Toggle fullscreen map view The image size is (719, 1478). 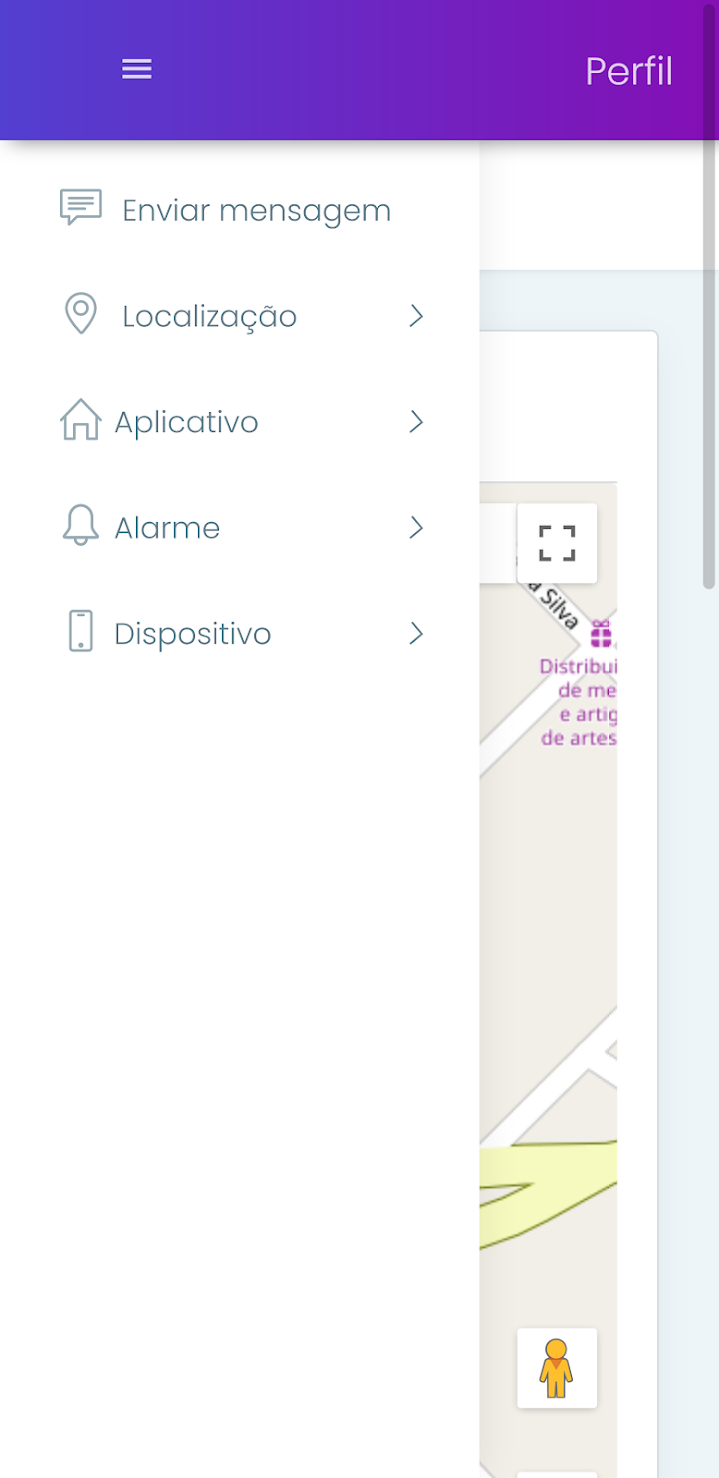[x=557, y=543]
